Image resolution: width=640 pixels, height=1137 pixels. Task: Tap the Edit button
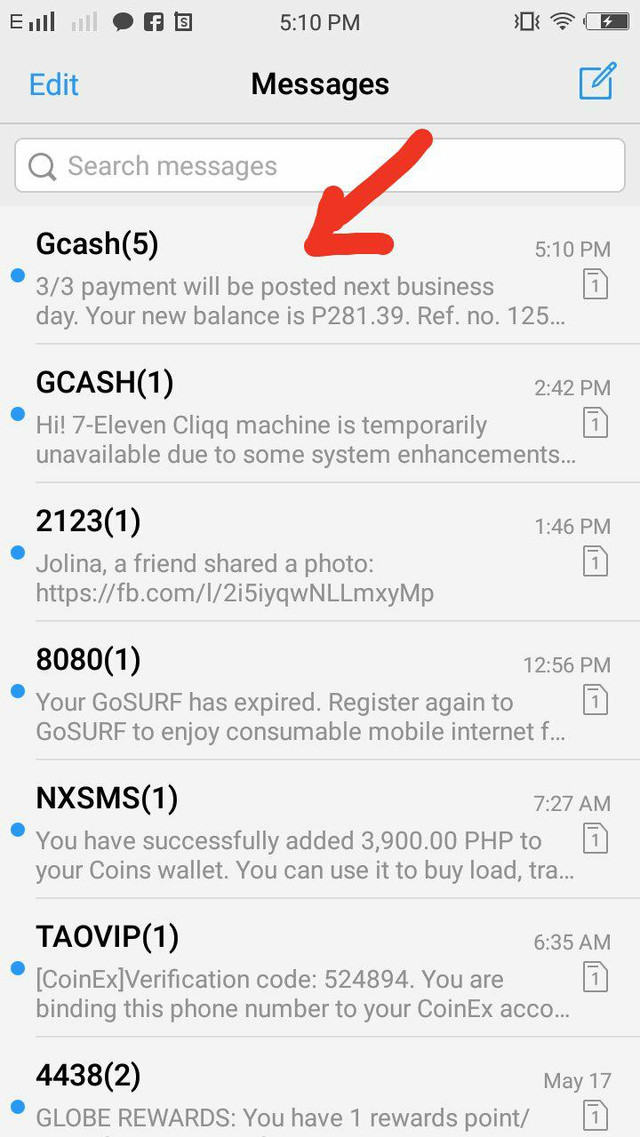[x=54, y=85]
